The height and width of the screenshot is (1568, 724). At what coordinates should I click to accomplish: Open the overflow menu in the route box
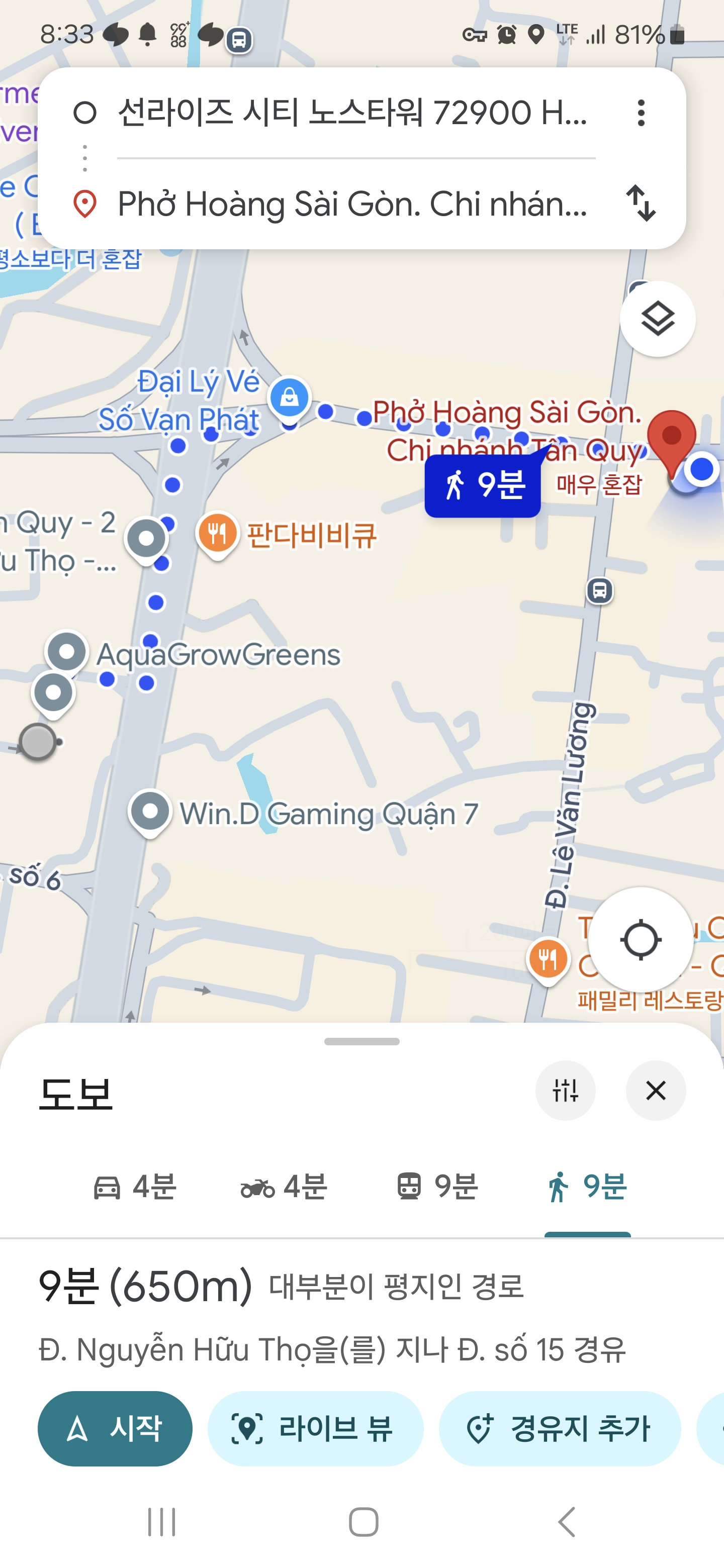641,113
